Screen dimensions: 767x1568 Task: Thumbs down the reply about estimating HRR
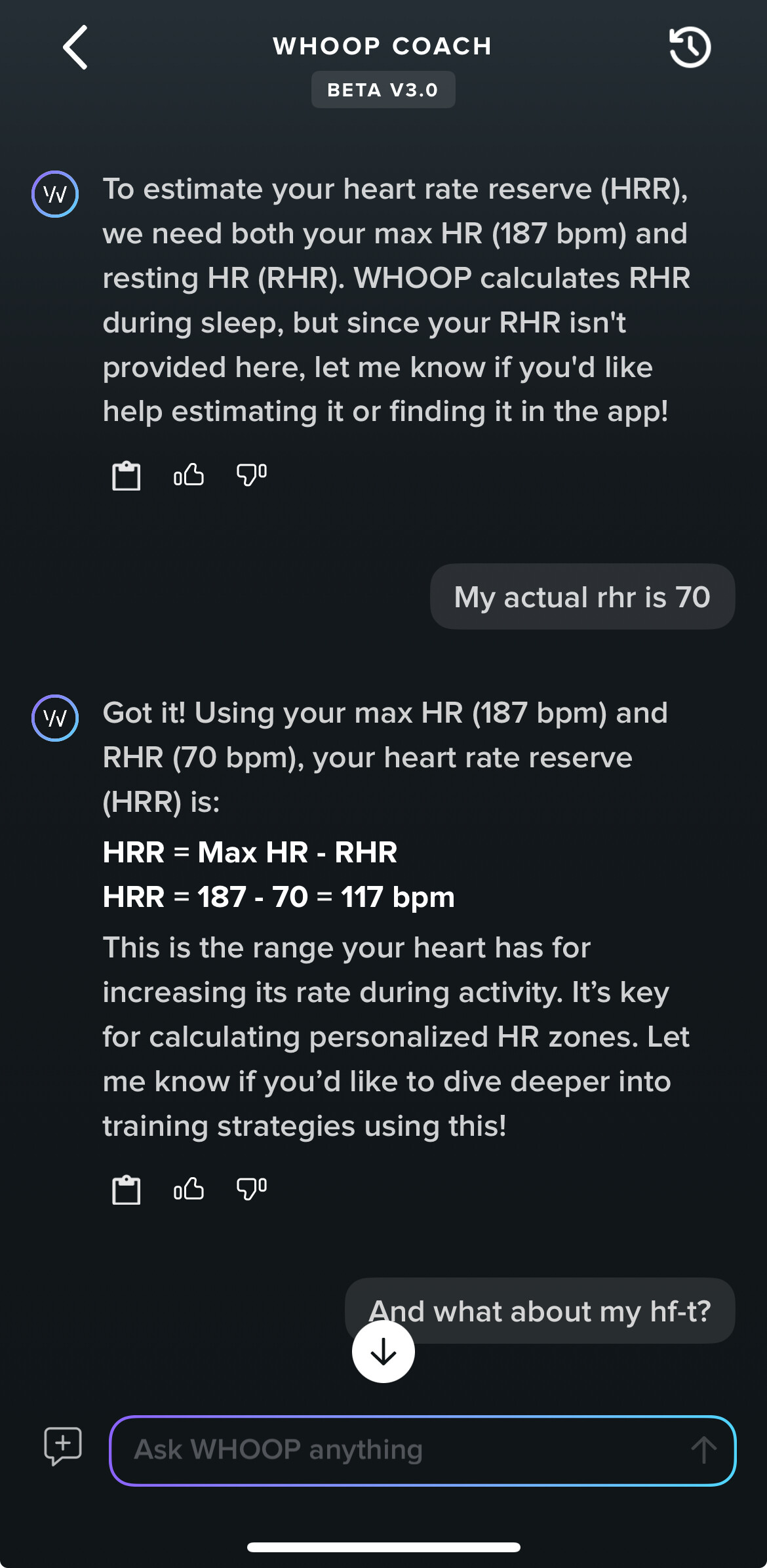pos(252,474)
